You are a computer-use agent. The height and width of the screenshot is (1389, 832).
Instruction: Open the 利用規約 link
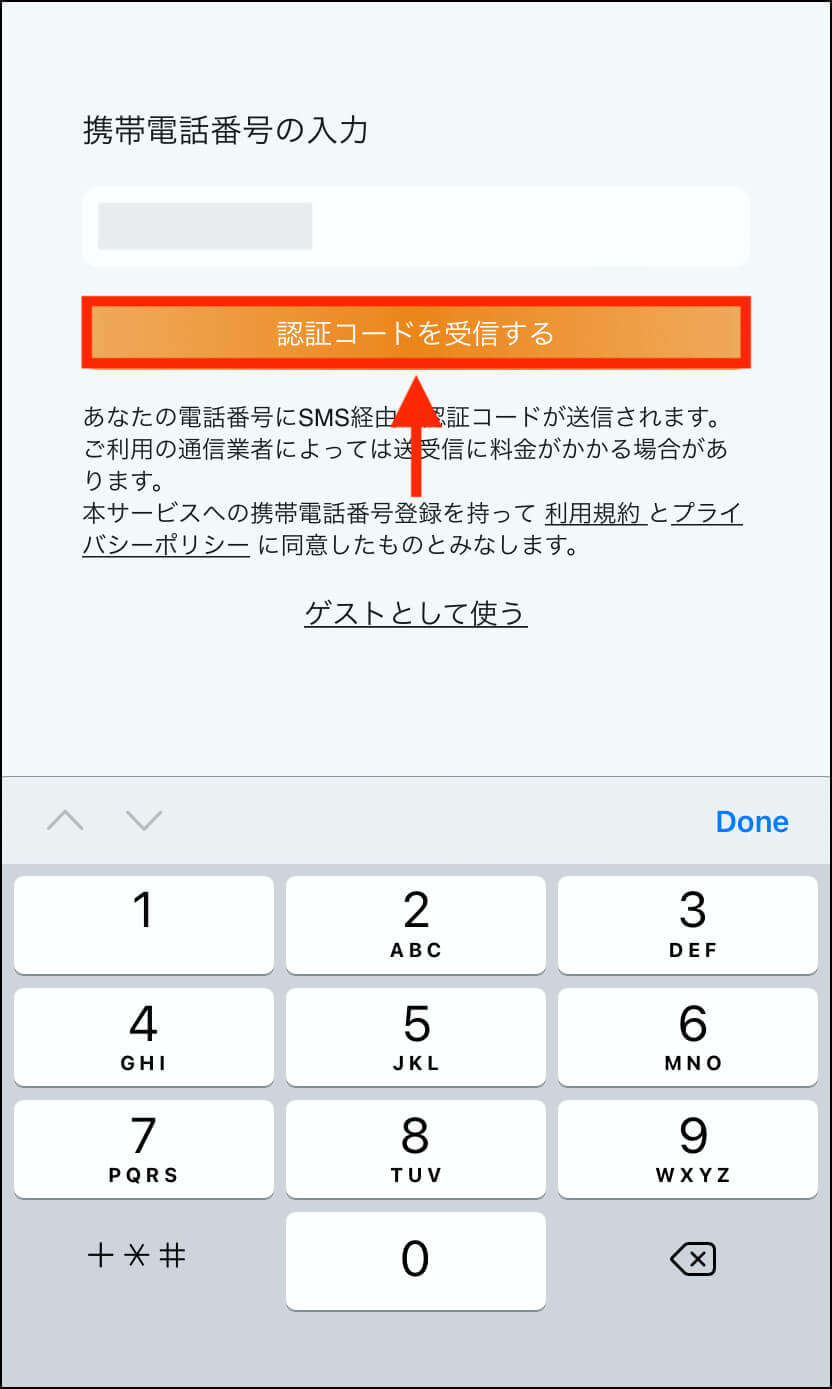(595, 514)
